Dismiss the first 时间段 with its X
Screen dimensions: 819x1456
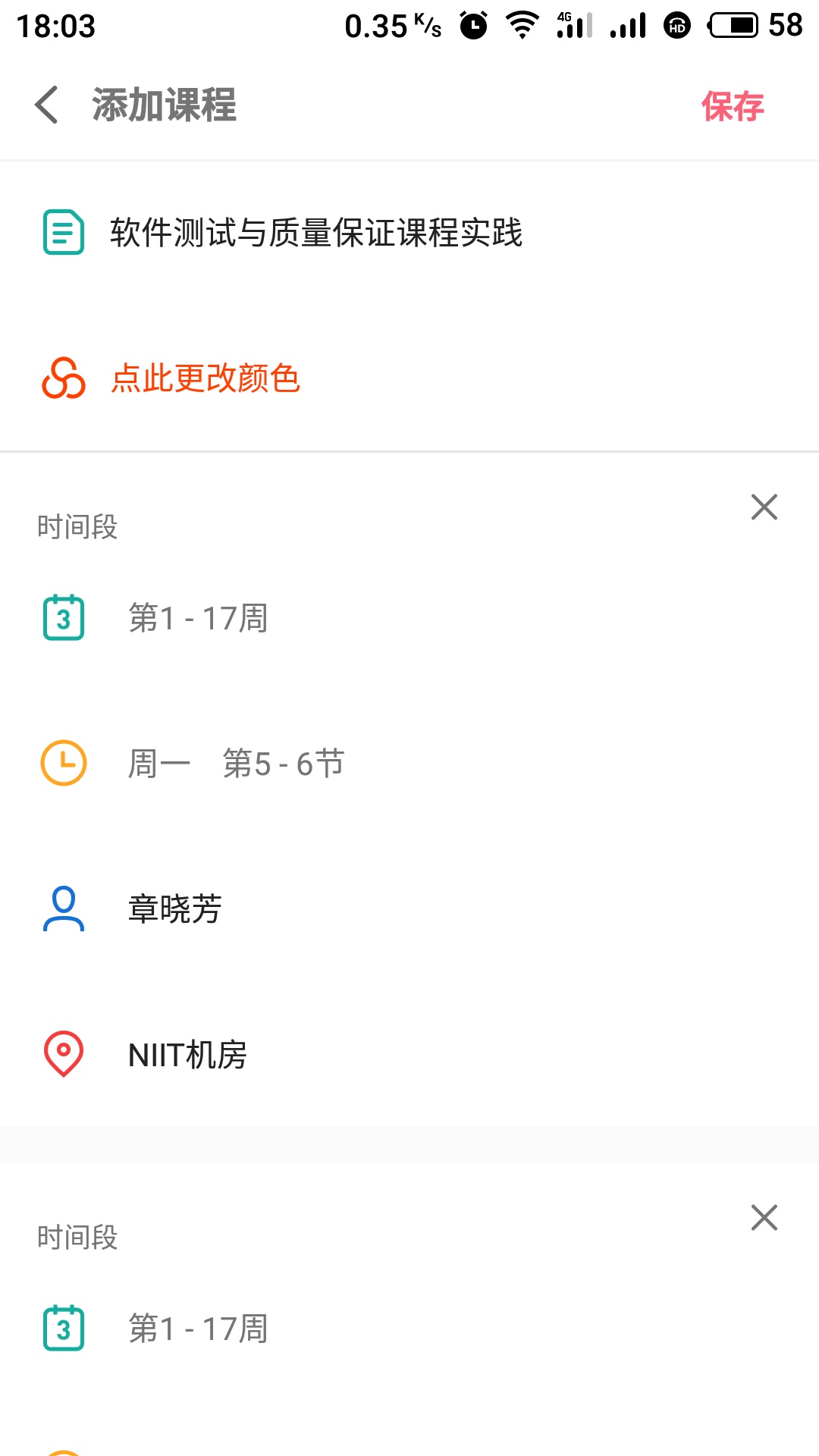[764, 507]
